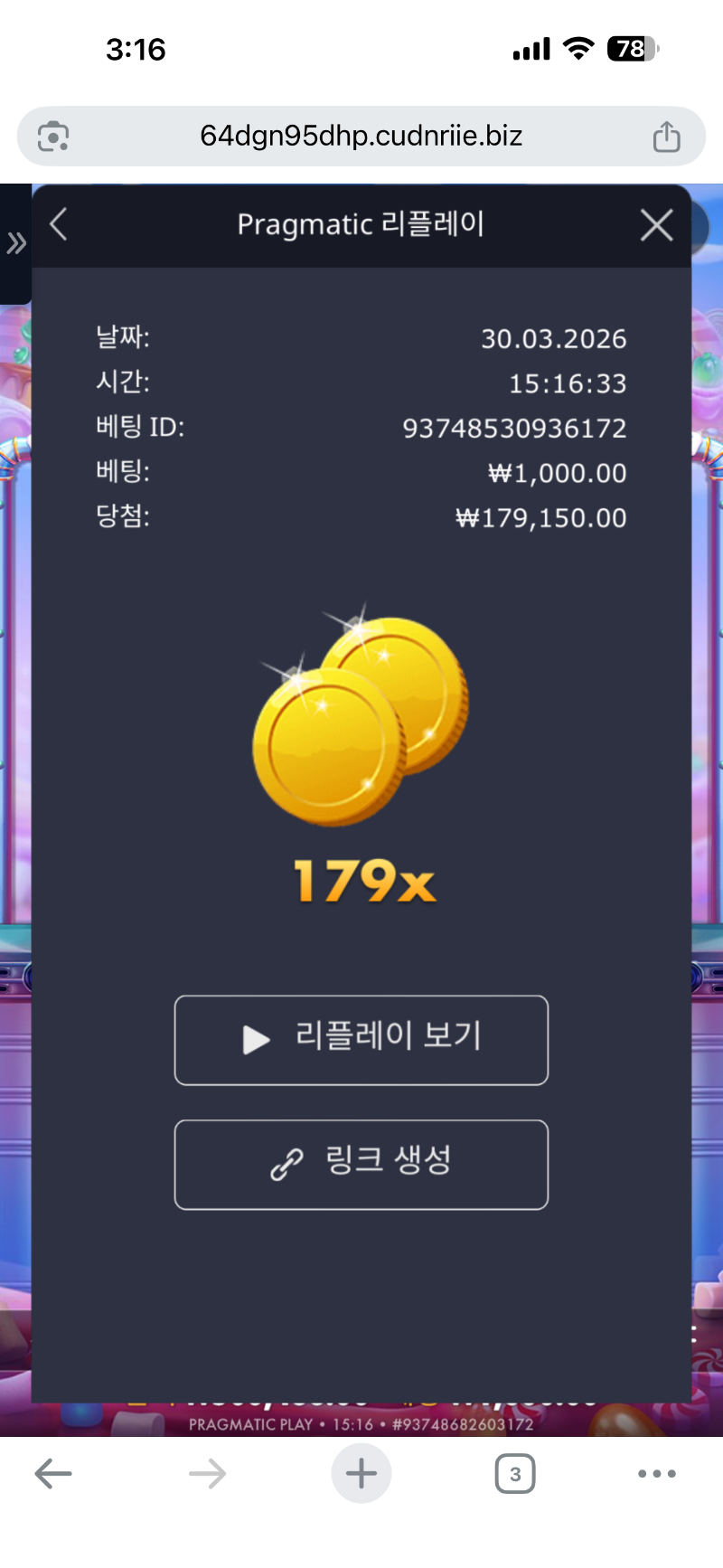The height and width of the screenshot is (1568, 723).
Task: Open the lens icon in address bar
Action: (53, 137)
